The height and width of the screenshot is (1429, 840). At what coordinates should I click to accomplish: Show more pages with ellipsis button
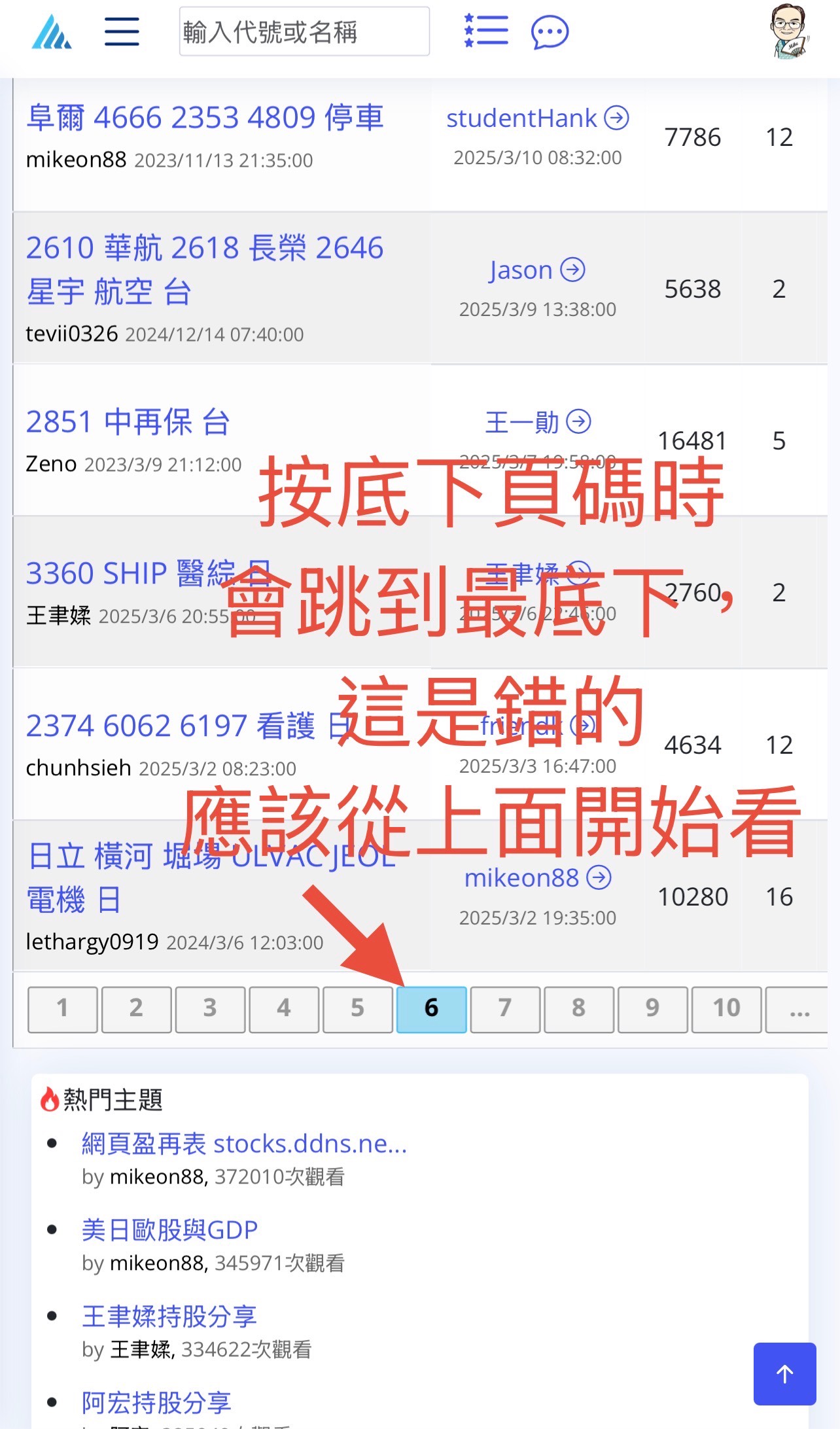(798, 1009)
